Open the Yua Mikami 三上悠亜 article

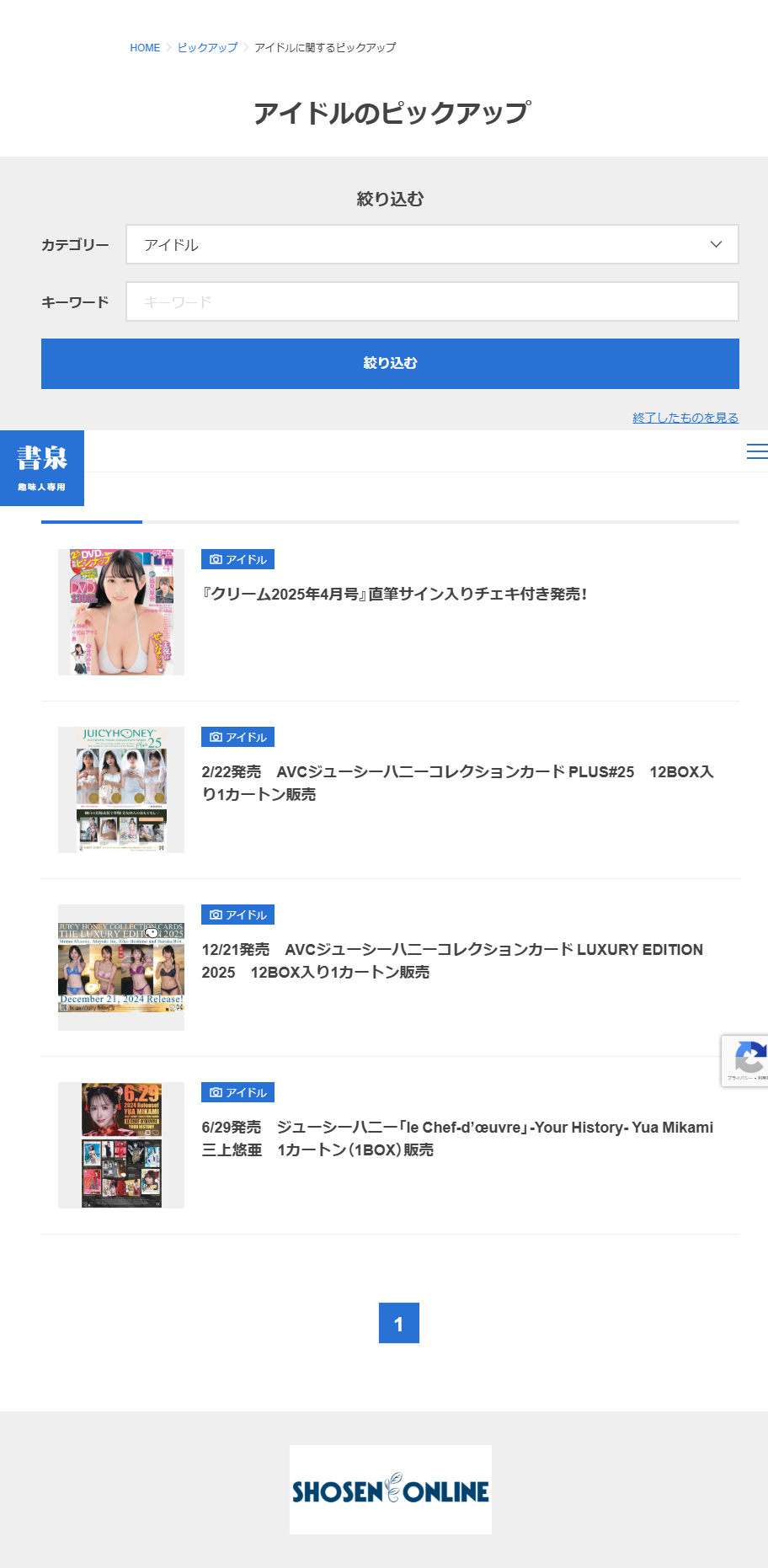pyautogui.click(x=457, y=1139)
